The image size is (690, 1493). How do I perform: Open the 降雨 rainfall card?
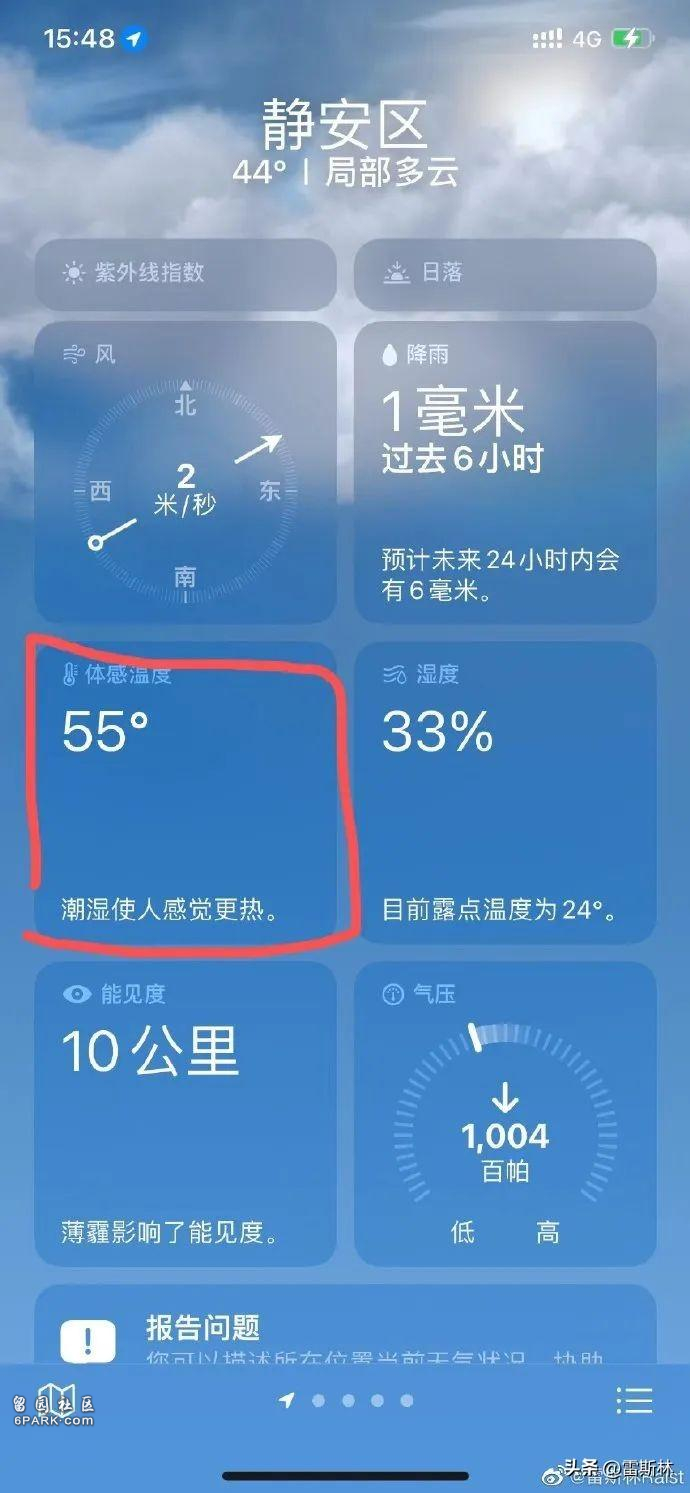click(505, 472)
